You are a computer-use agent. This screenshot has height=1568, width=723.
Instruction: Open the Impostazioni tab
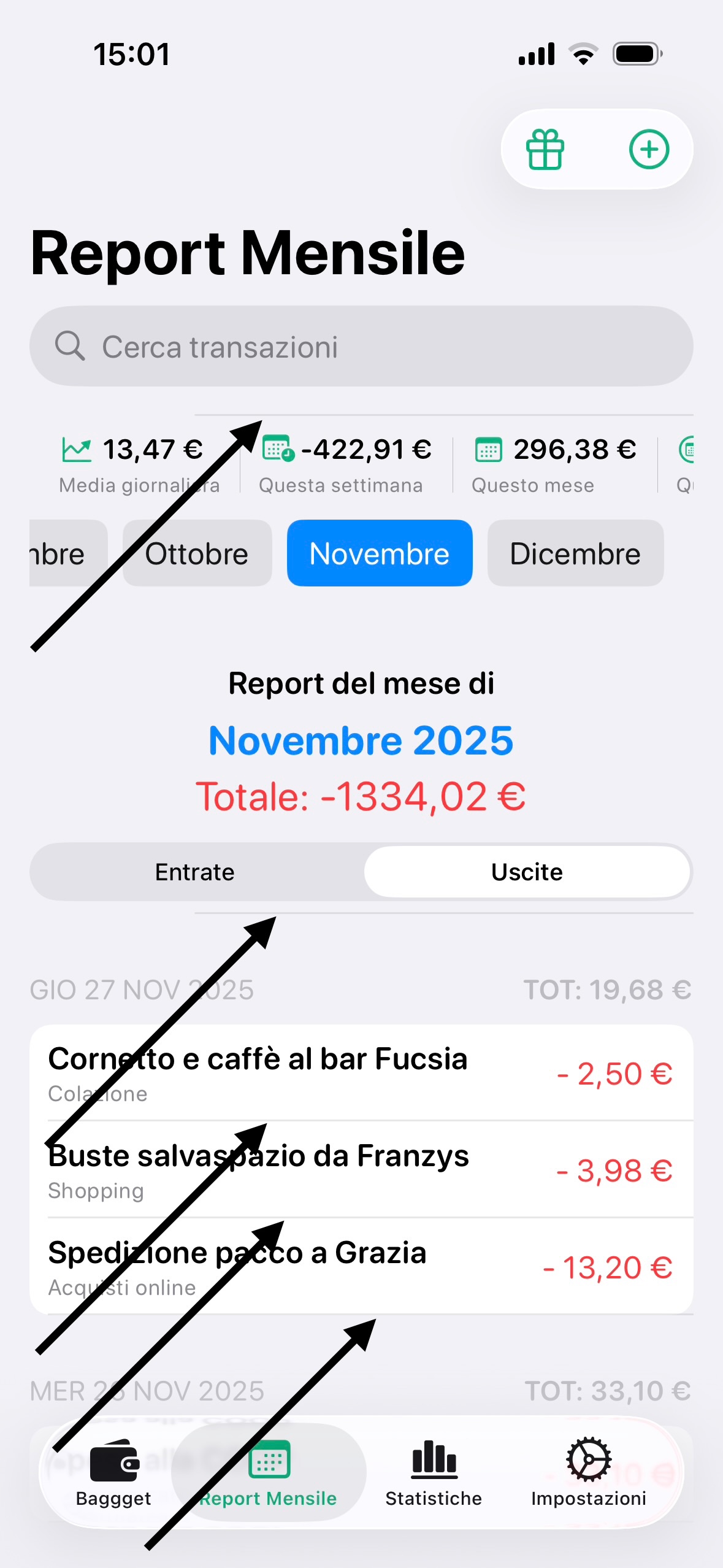point(588,1472)
